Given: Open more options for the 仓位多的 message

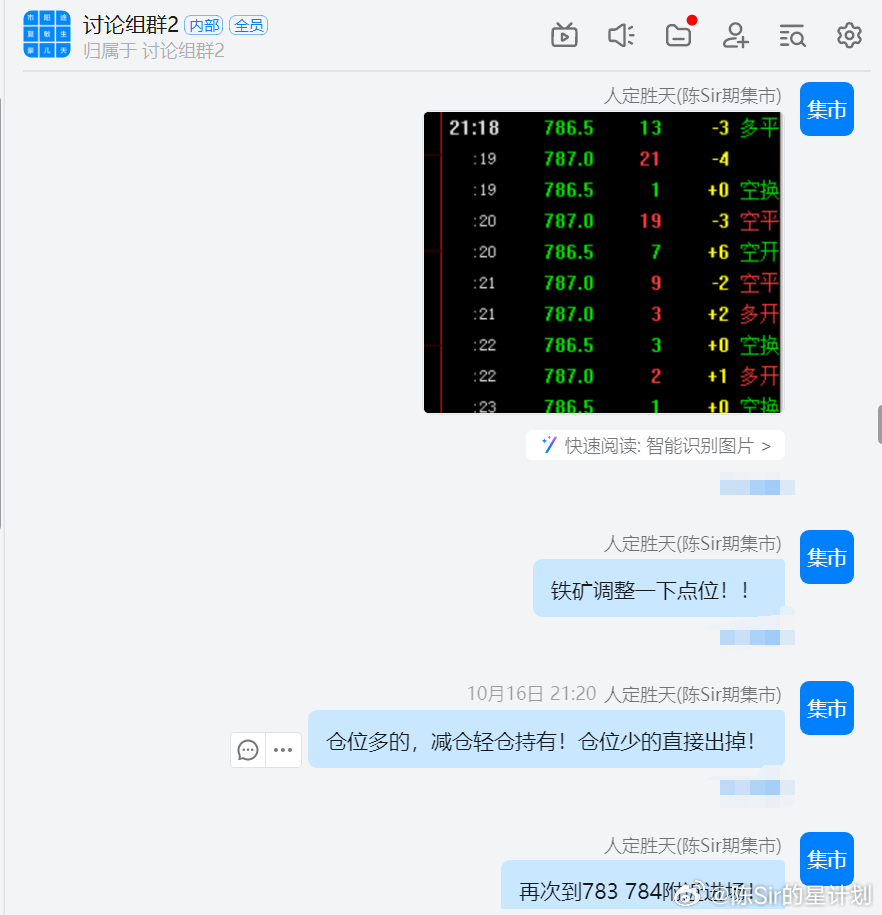Looking at the screenshot, I should point(283,750).
